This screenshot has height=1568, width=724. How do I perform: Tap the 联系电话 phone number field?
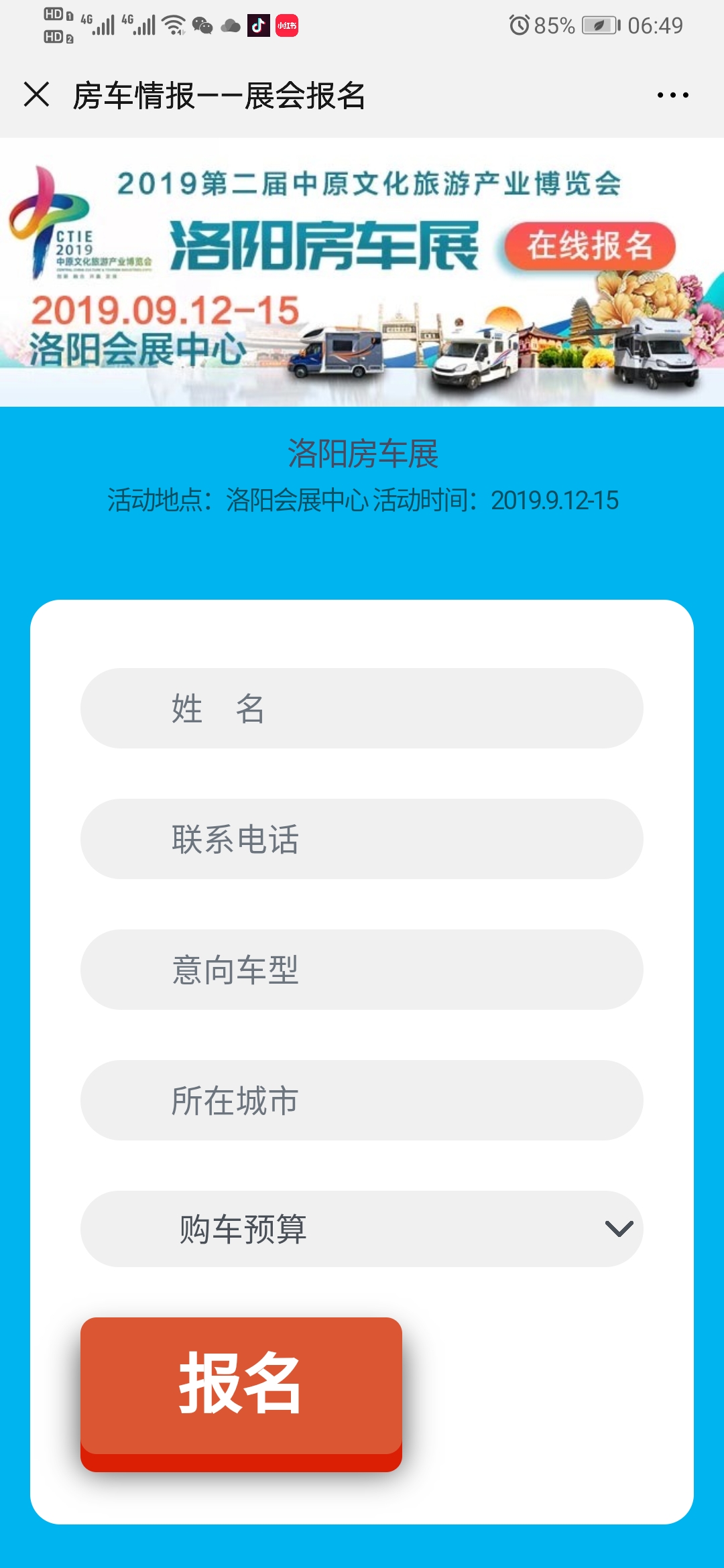tap(362, 839)
